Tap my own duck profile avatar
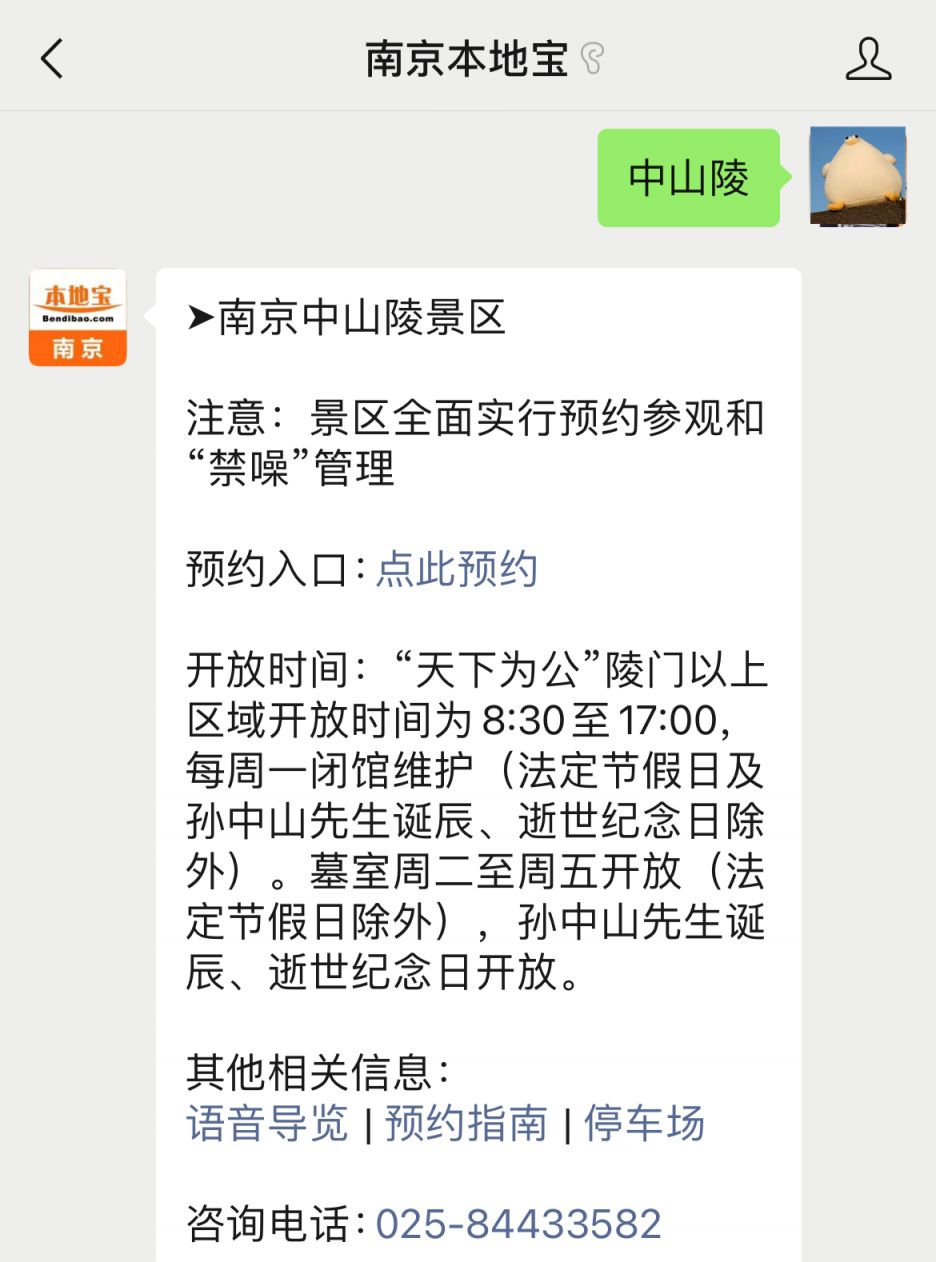936x1262 pixels. coord(857,177)
